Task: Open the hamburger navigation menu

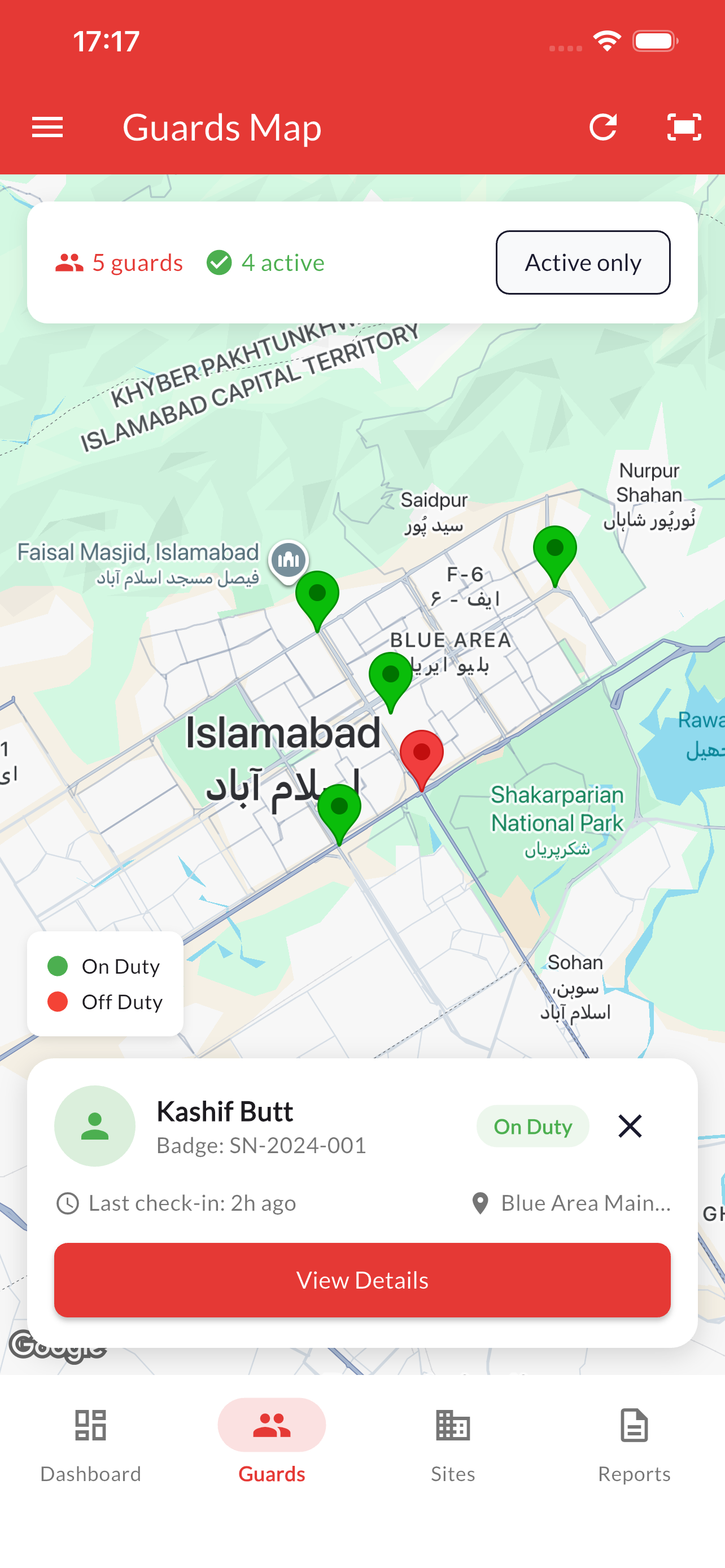Action: tap(47, 127)
